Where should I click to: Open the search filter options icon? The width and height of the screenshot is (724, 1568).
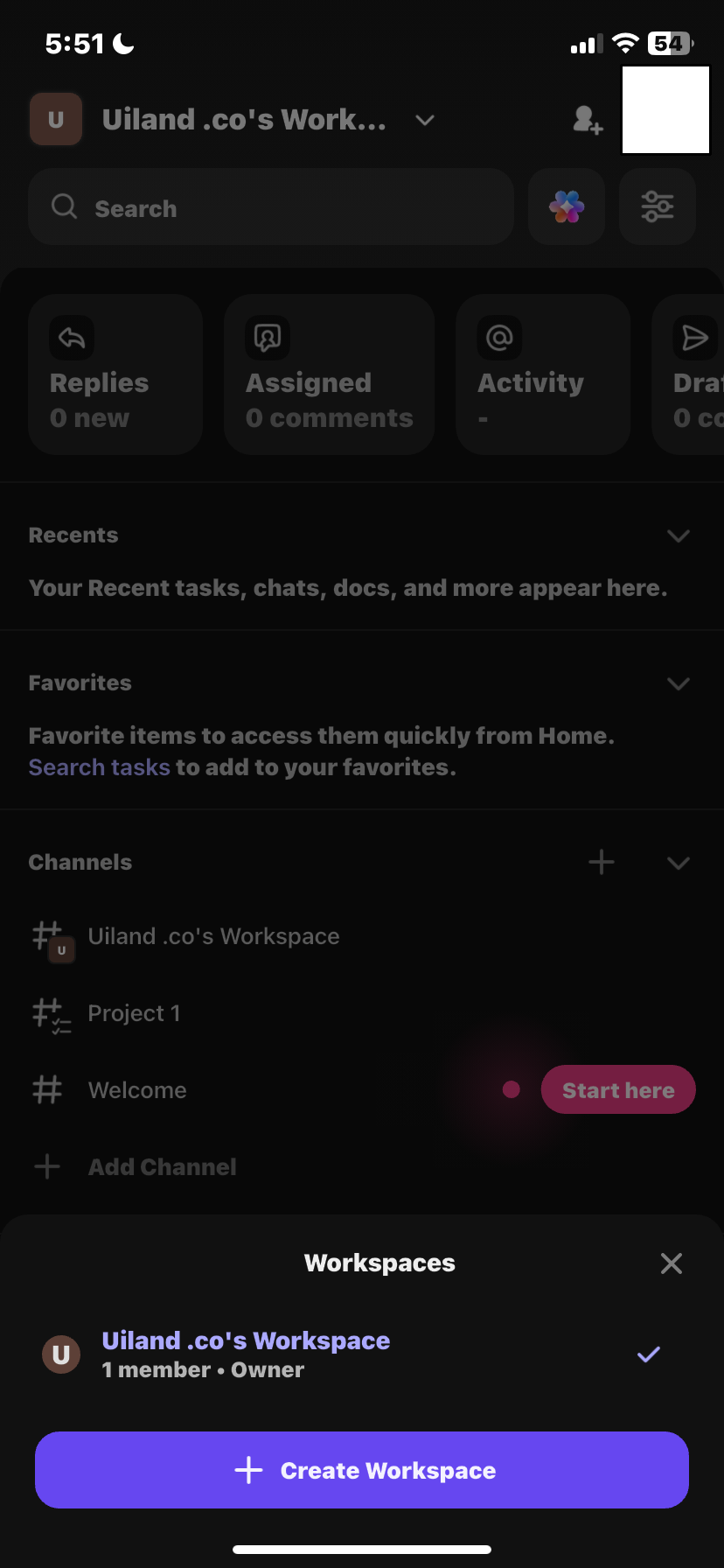657,207
